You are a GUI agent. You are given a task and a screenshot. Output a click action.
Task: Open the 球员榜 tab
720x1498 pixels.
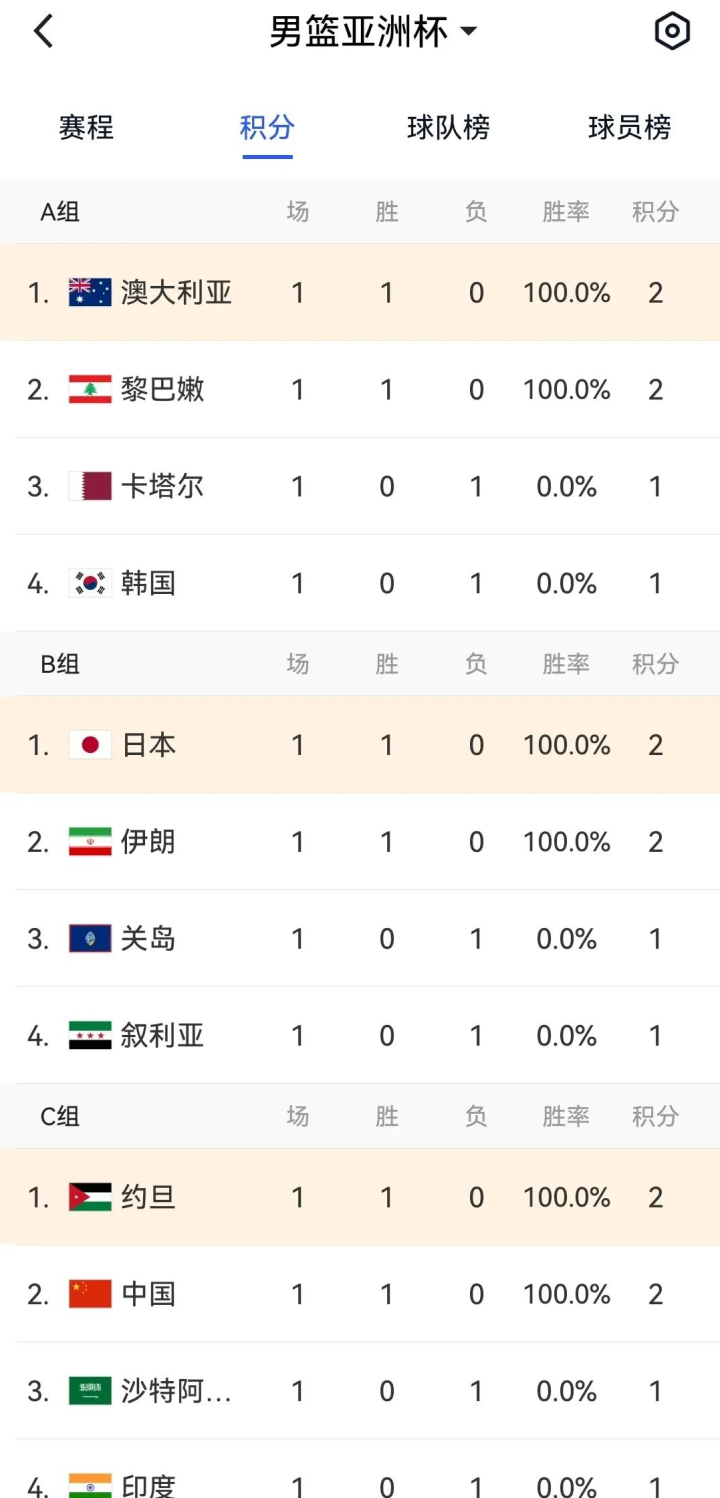pyautogui.click(x=629, y=128)
